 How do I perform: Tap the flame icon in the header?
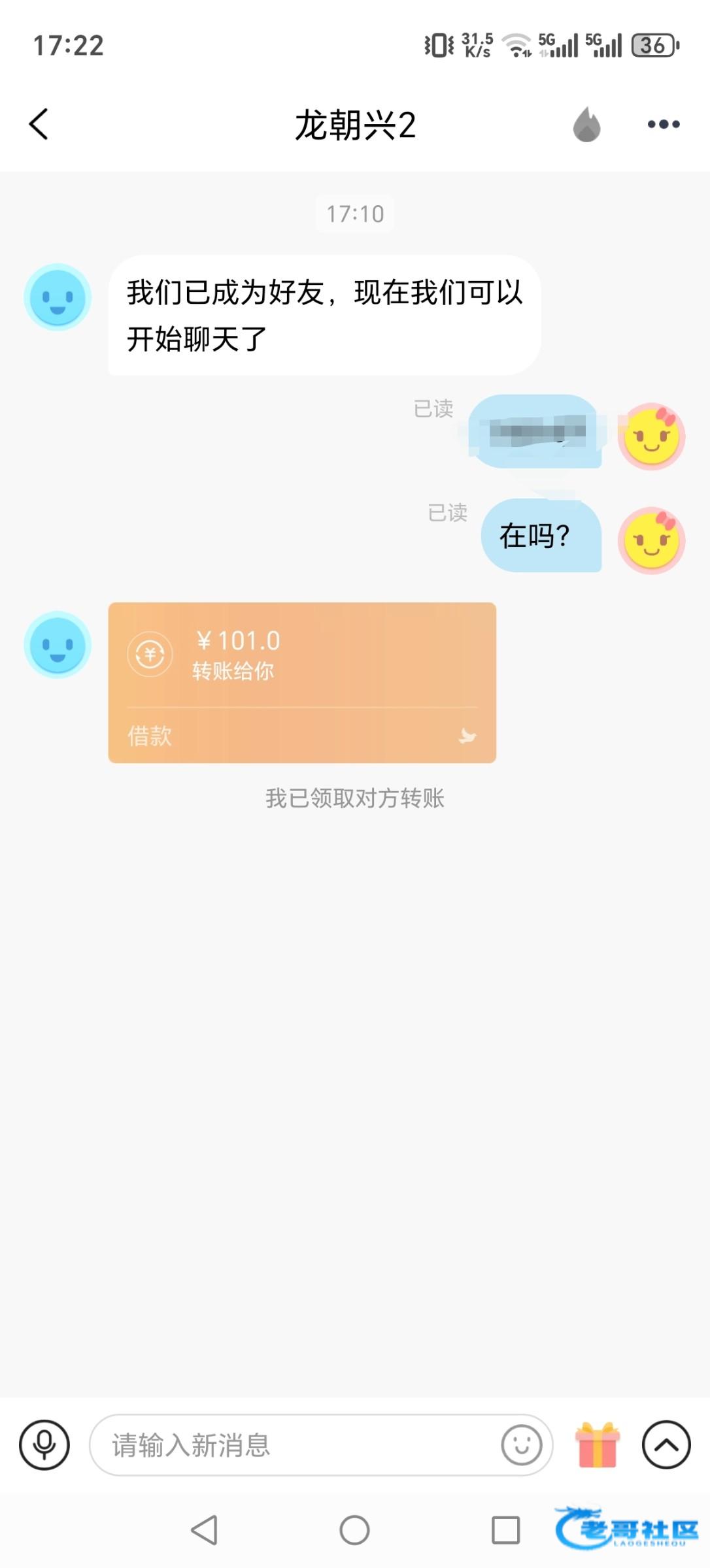586,124
